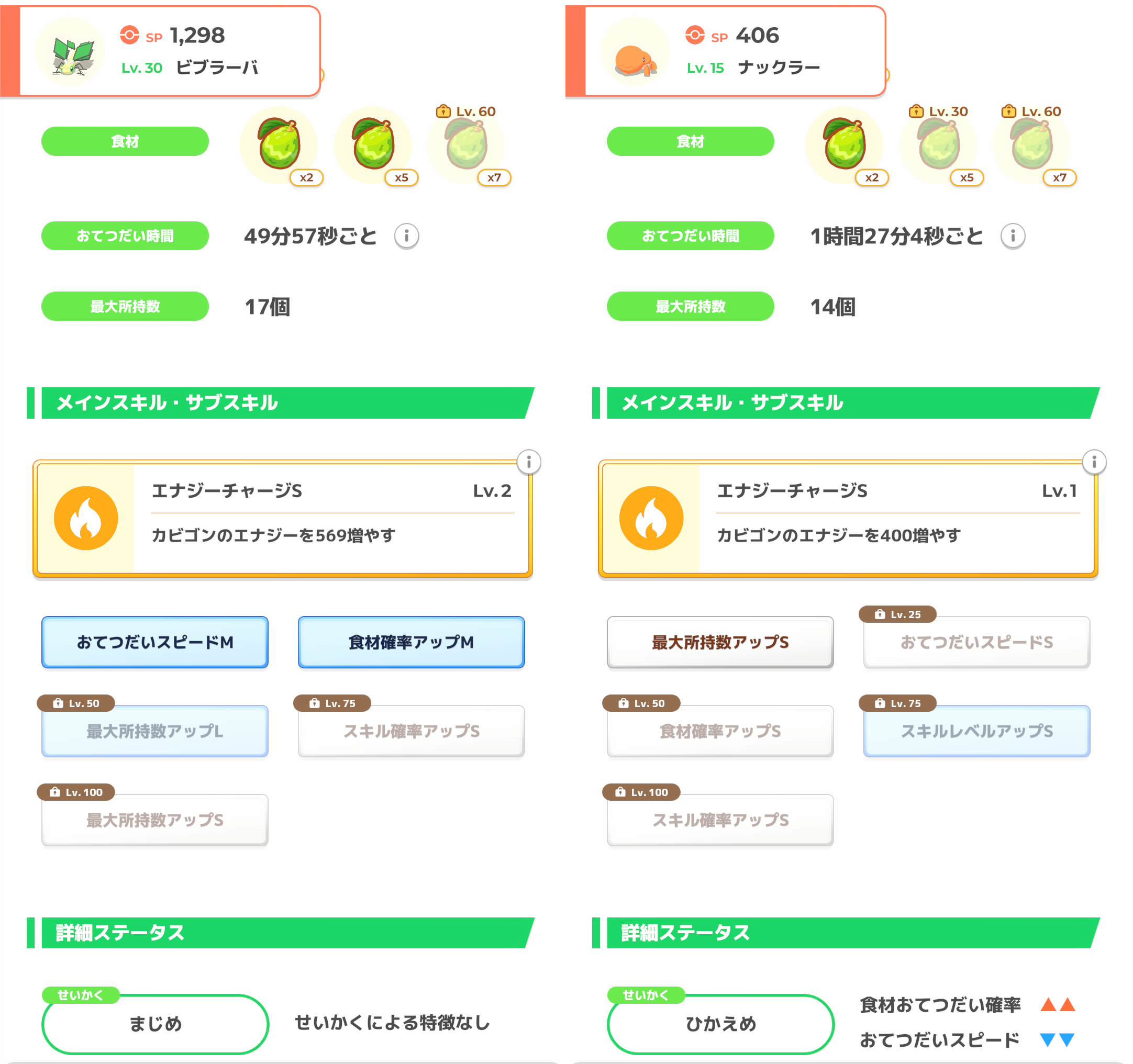The image size is (1133, 1064).
Task: View the locked 最大所持数アップL sub skill
Action: [x=154, y=731]
